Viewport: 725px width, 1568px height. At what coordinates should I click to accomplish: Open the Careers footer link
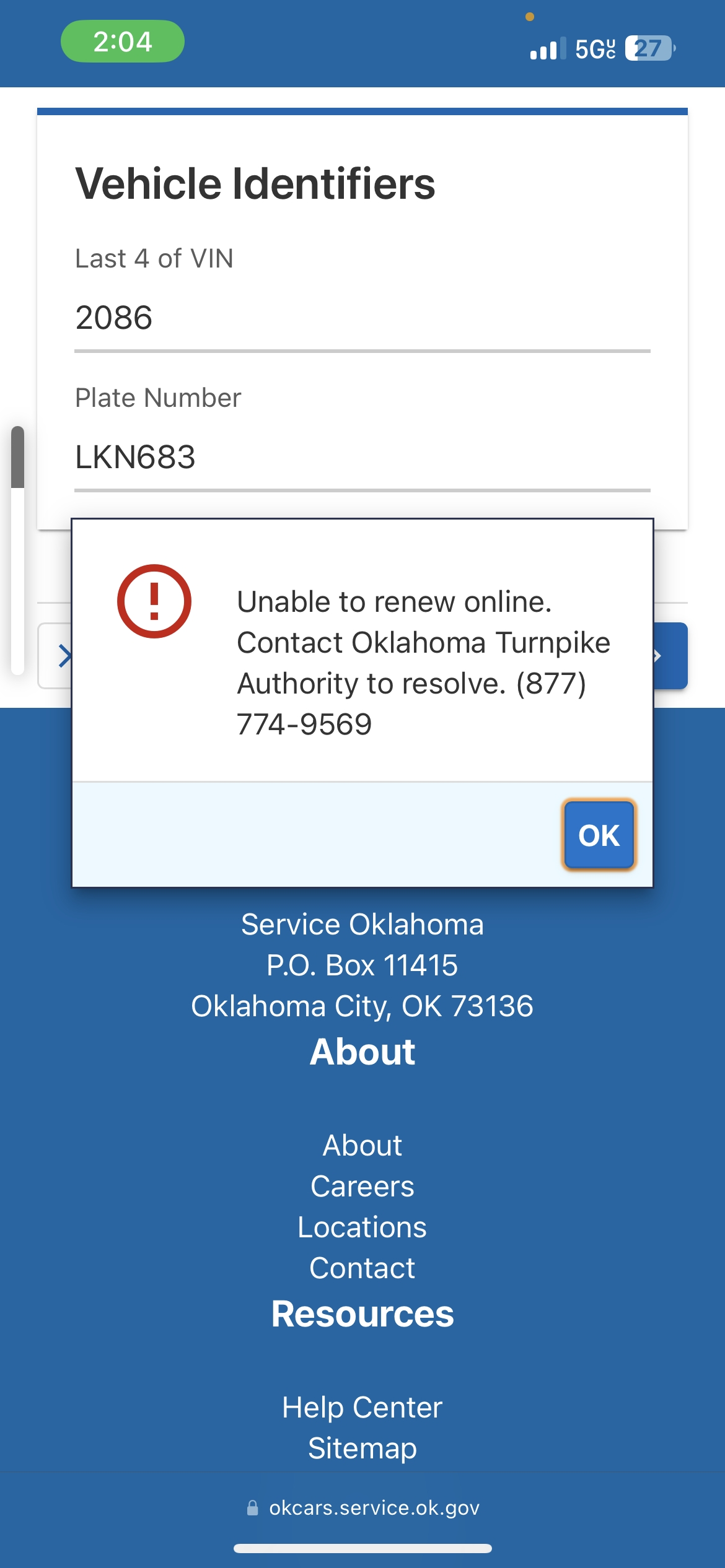[x=362, y=1187]
